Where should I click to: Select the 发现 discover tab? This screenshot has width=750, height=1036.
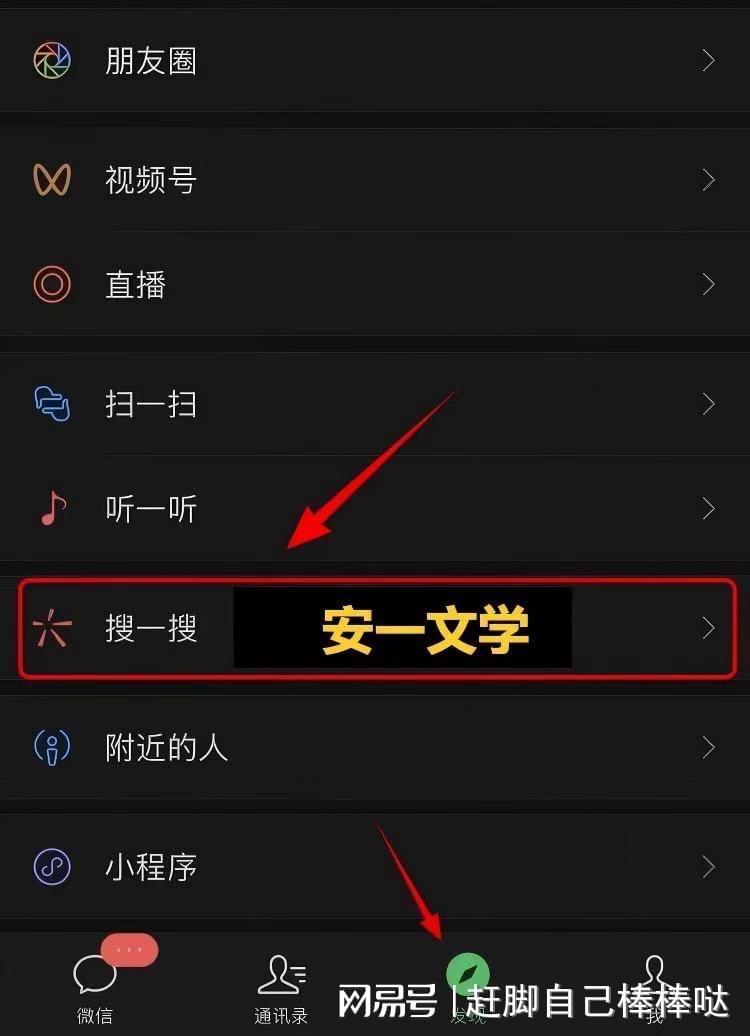point(467,983)
